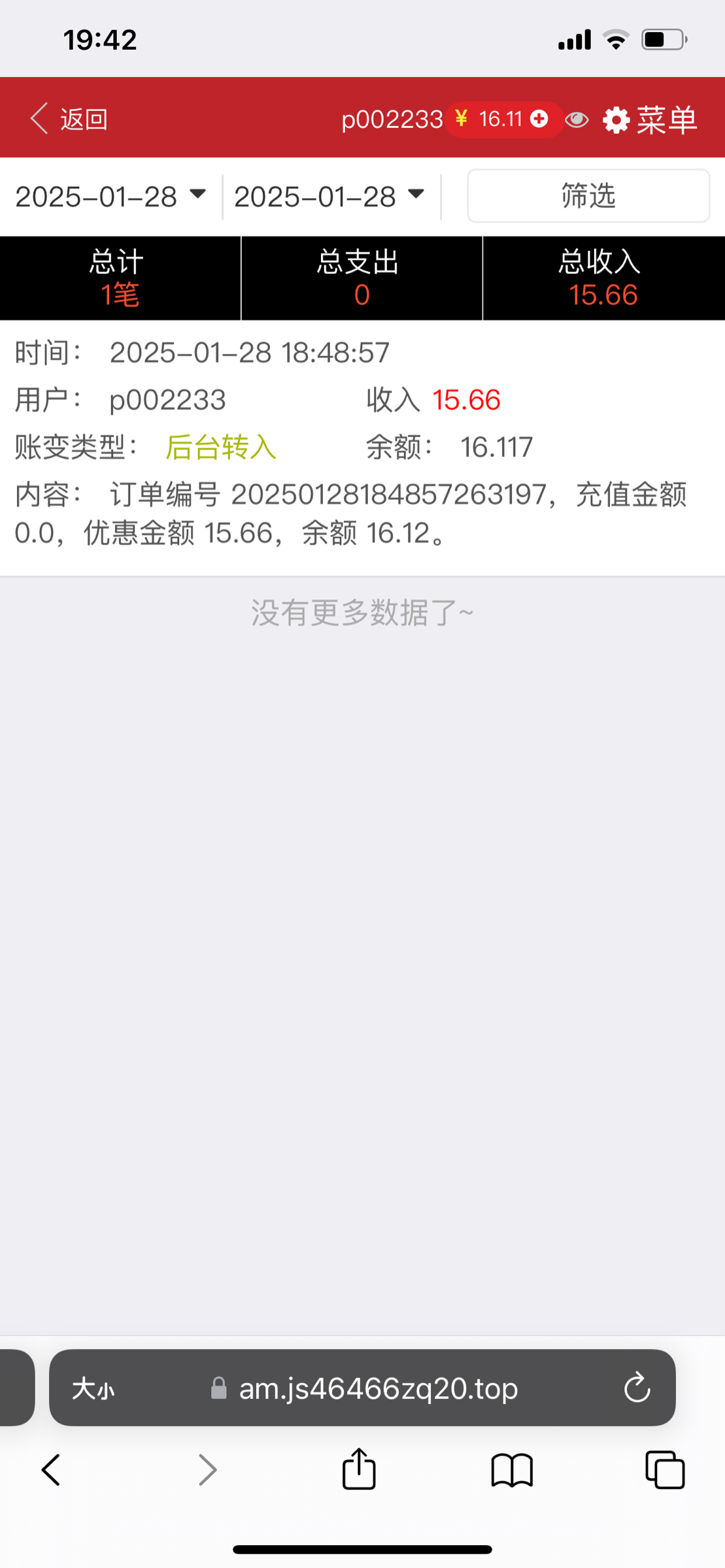Reload the page in Safari
Image resolution: width=725 pixels, height=1568 pixels.
coord(637,1388)
